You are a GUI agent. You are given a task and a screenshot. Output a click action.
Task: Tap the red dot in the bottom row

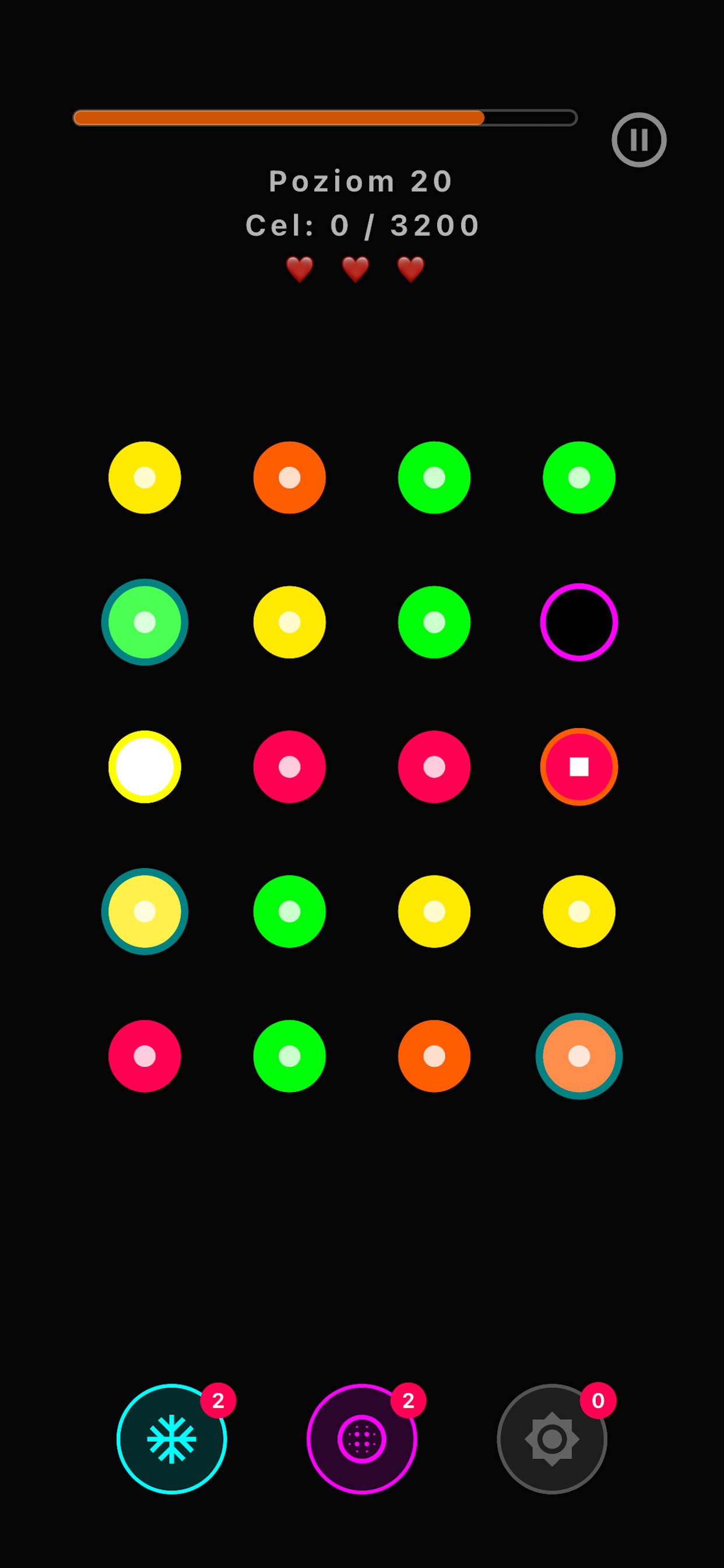click(145, 1056)
